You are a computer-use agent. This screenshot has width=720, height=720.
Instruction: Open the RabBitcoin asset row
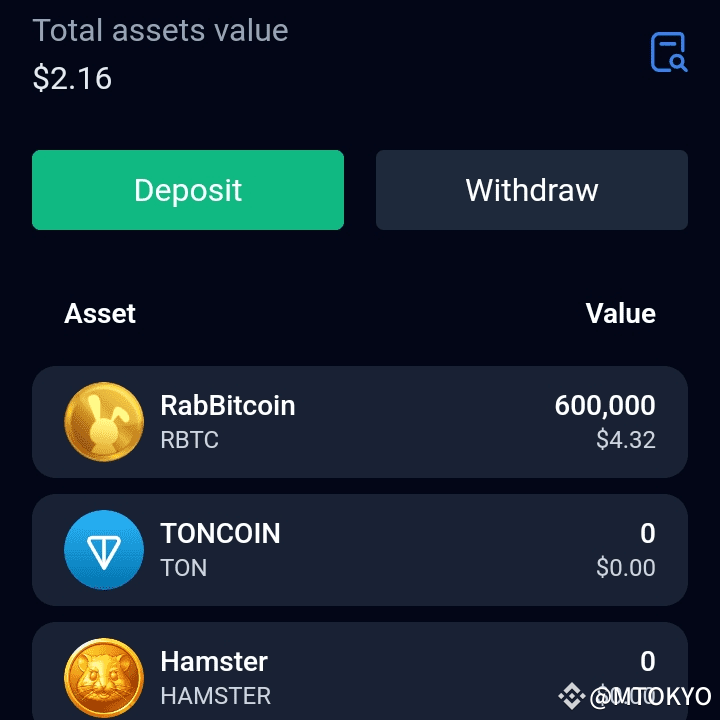(x=360, y=422)
